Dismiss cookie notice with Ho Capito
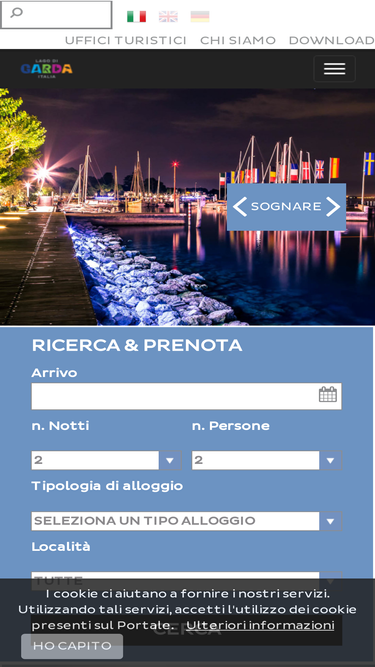This screenshot has width=375, height=667. [x=72, y=646]
